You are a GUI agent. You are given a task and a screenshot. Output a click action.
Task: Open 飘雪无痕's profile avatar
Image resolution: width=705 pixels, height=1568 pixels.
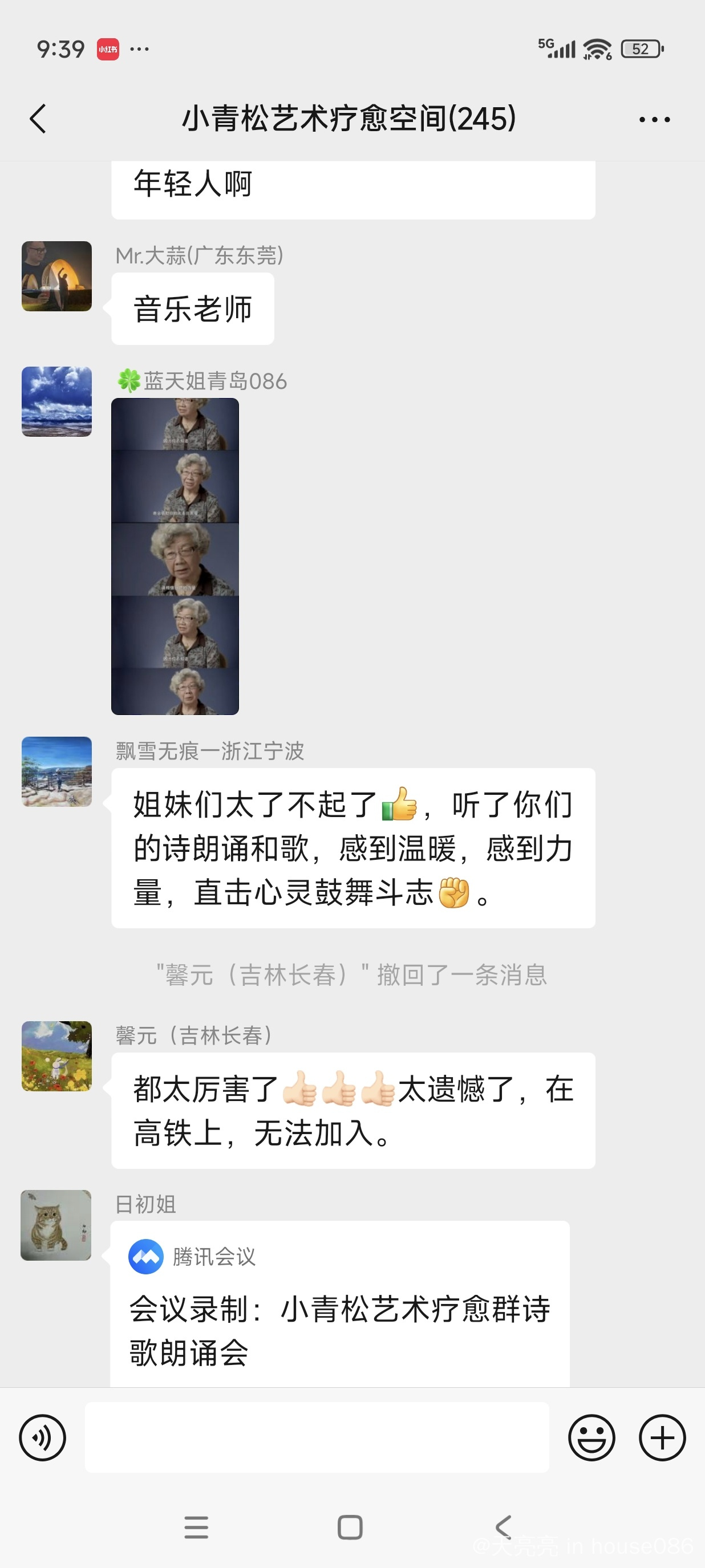[x=56, y=772]
